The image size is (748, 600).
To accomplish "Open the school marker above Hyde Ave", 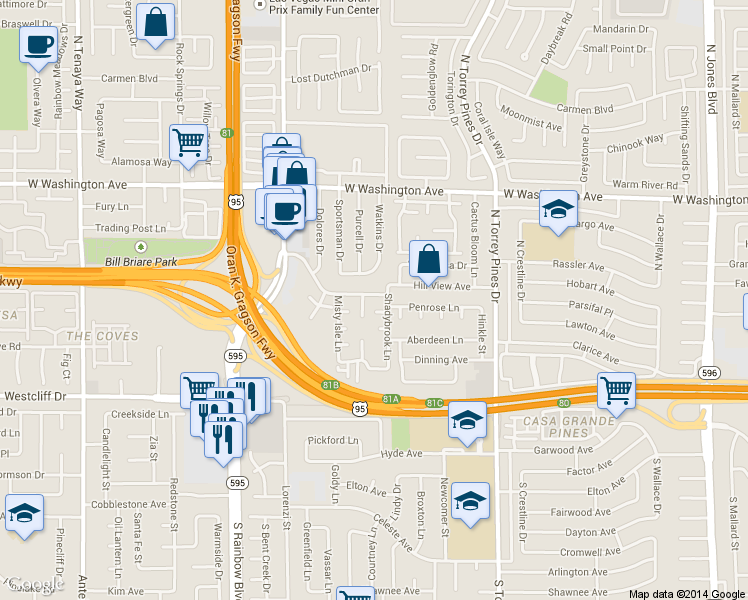I will coord(467,420).
